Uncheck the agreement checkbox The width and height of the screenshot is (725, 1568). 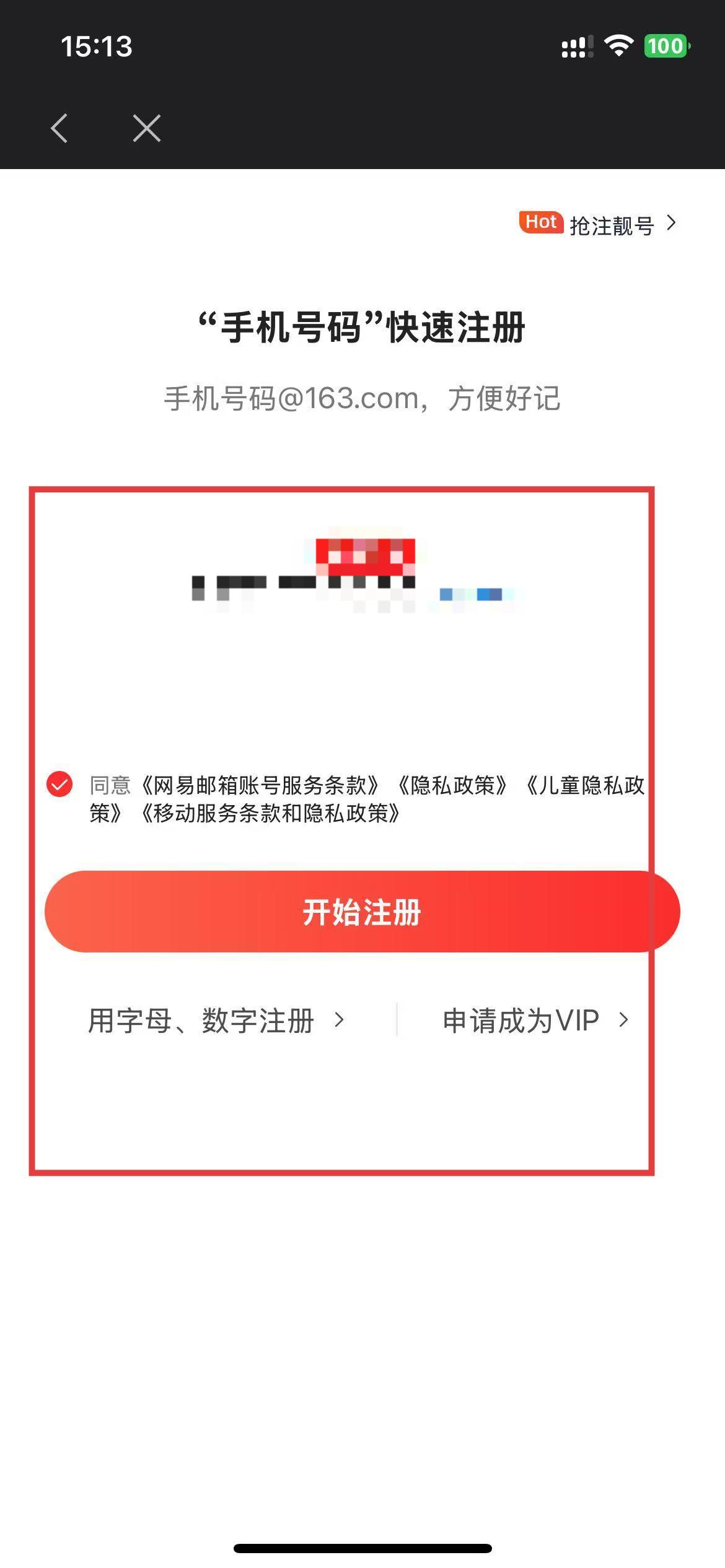click(59, 785)
